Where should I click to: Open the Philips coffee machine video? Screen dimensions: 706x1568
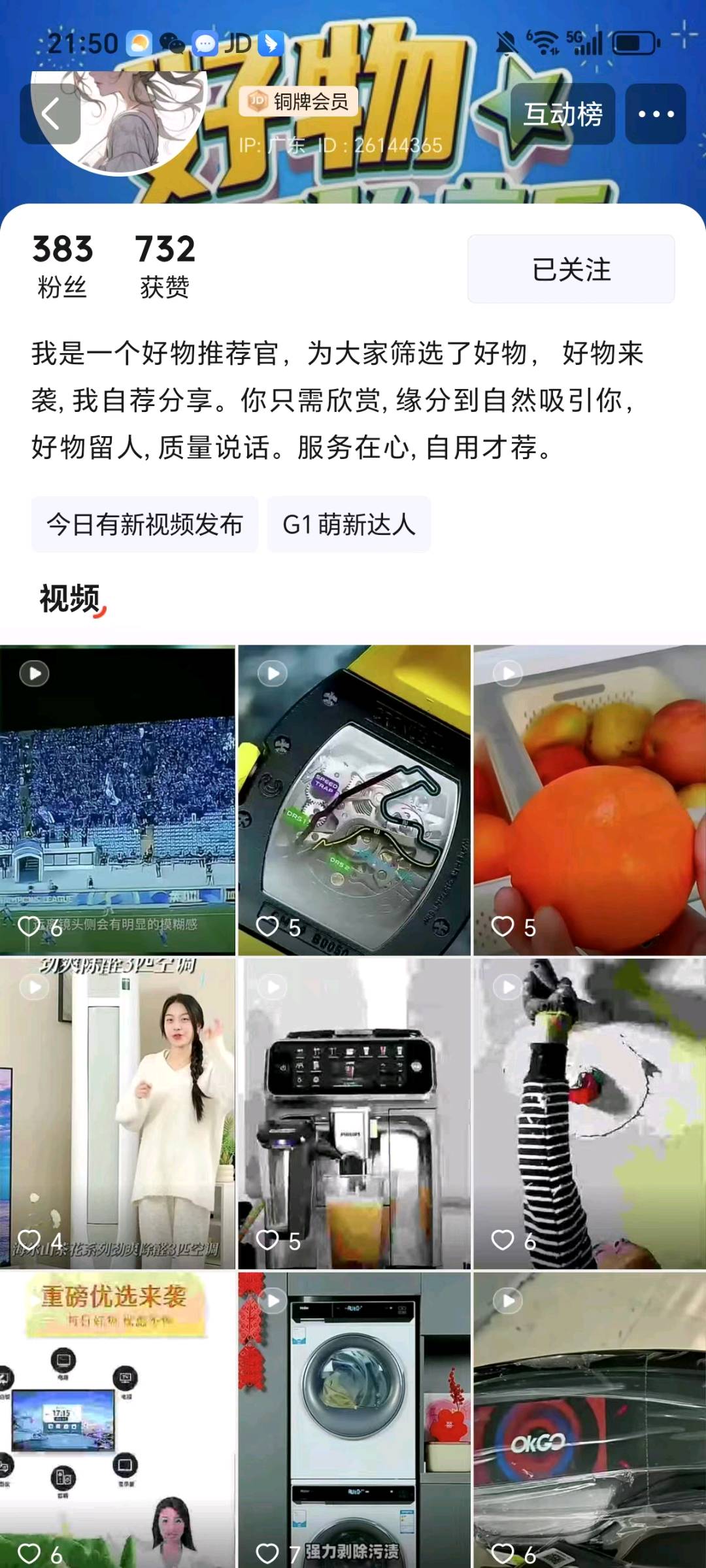(354, 1113)
